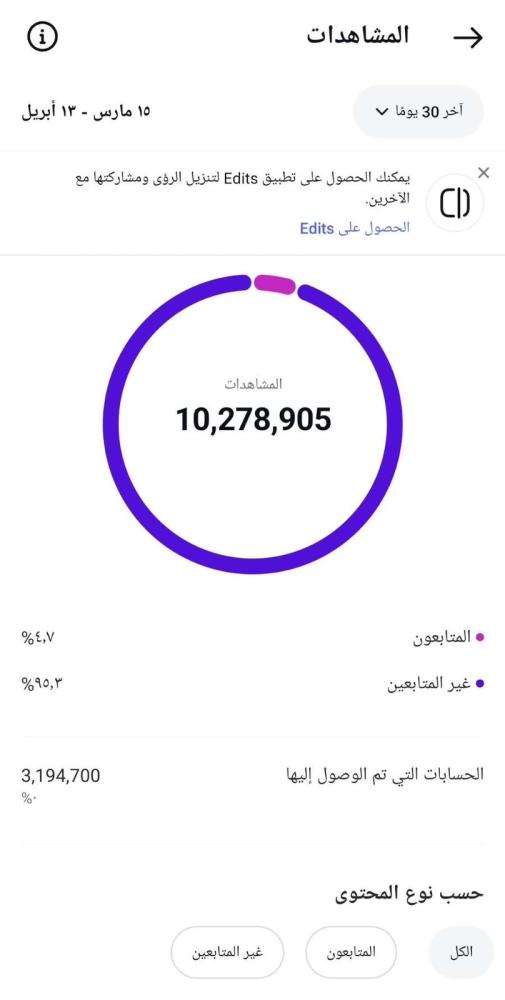Open the info icon in the header
Viewport: 505px width, 1000px height.
[42, 37]
